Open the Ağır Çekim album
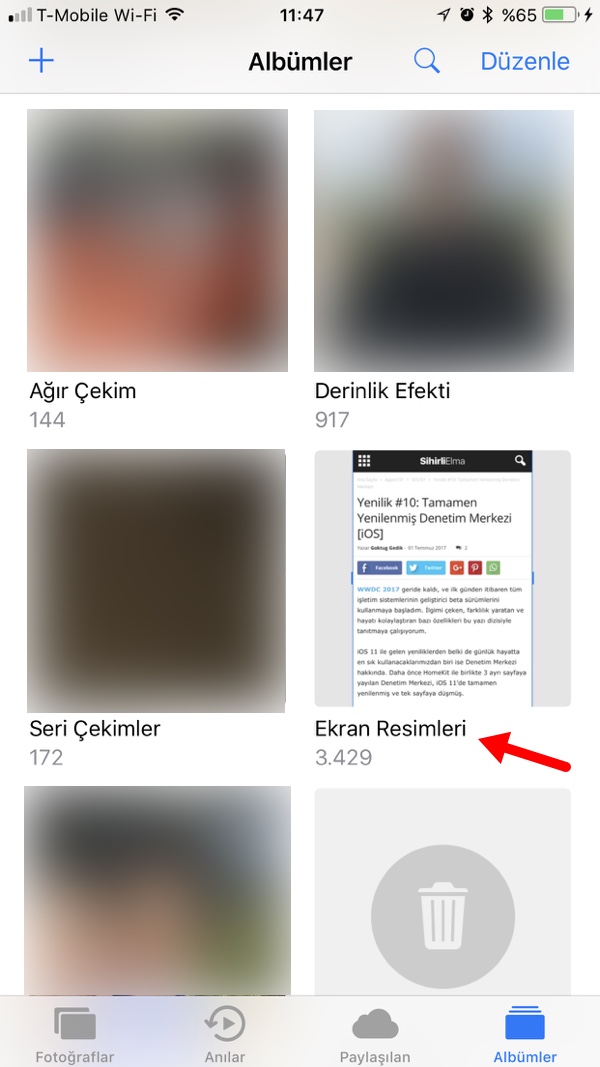600x1067 pixels. tap(157, 240)
